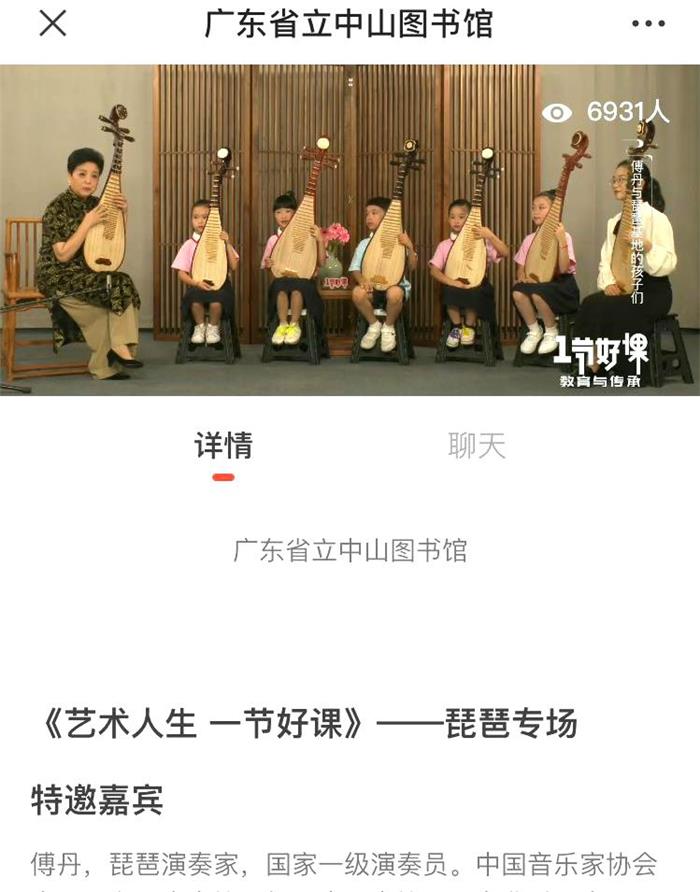Switch to the 聊天 tab
Screen dimensions: 700x892
point(476,446)
